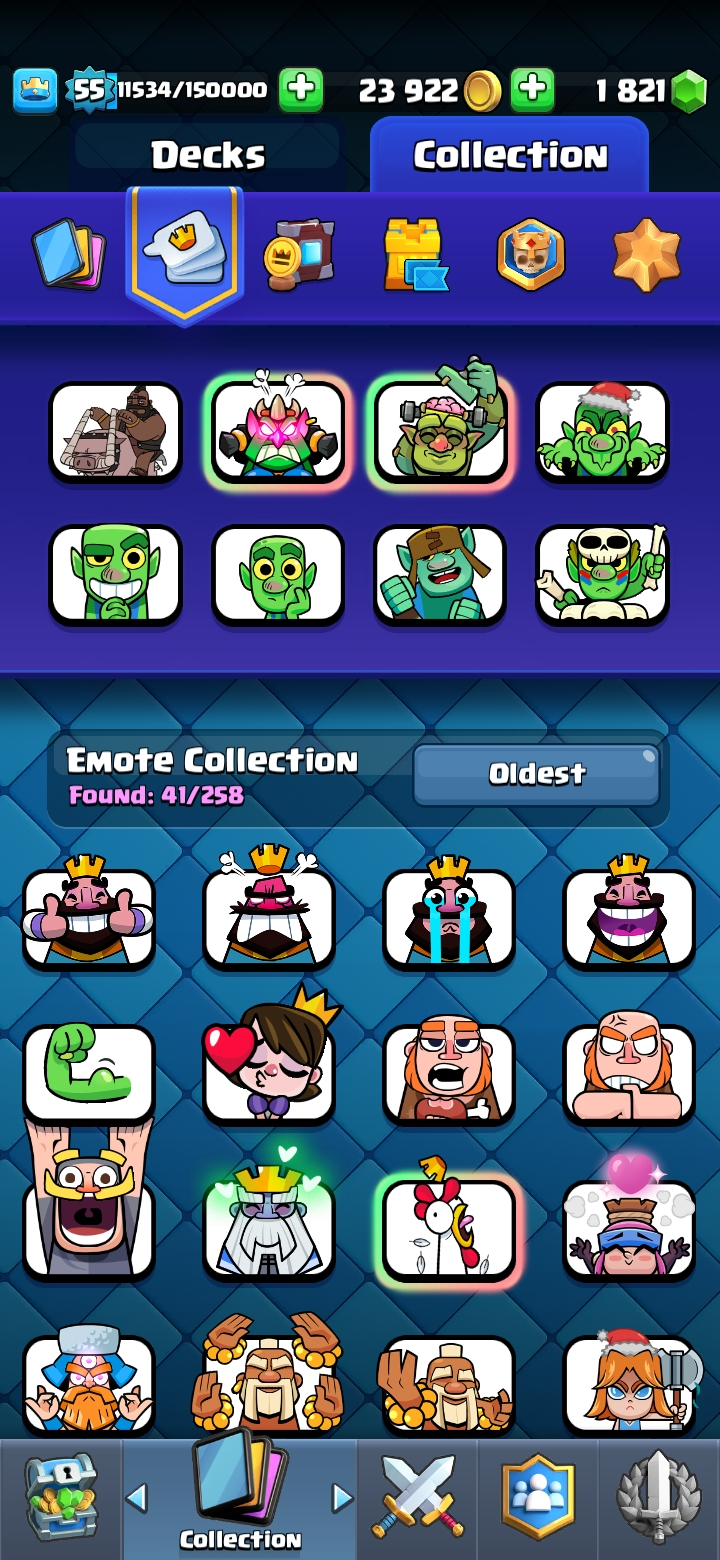
Task: Open the banners collection sub-tab
Action: click(299, 254)
